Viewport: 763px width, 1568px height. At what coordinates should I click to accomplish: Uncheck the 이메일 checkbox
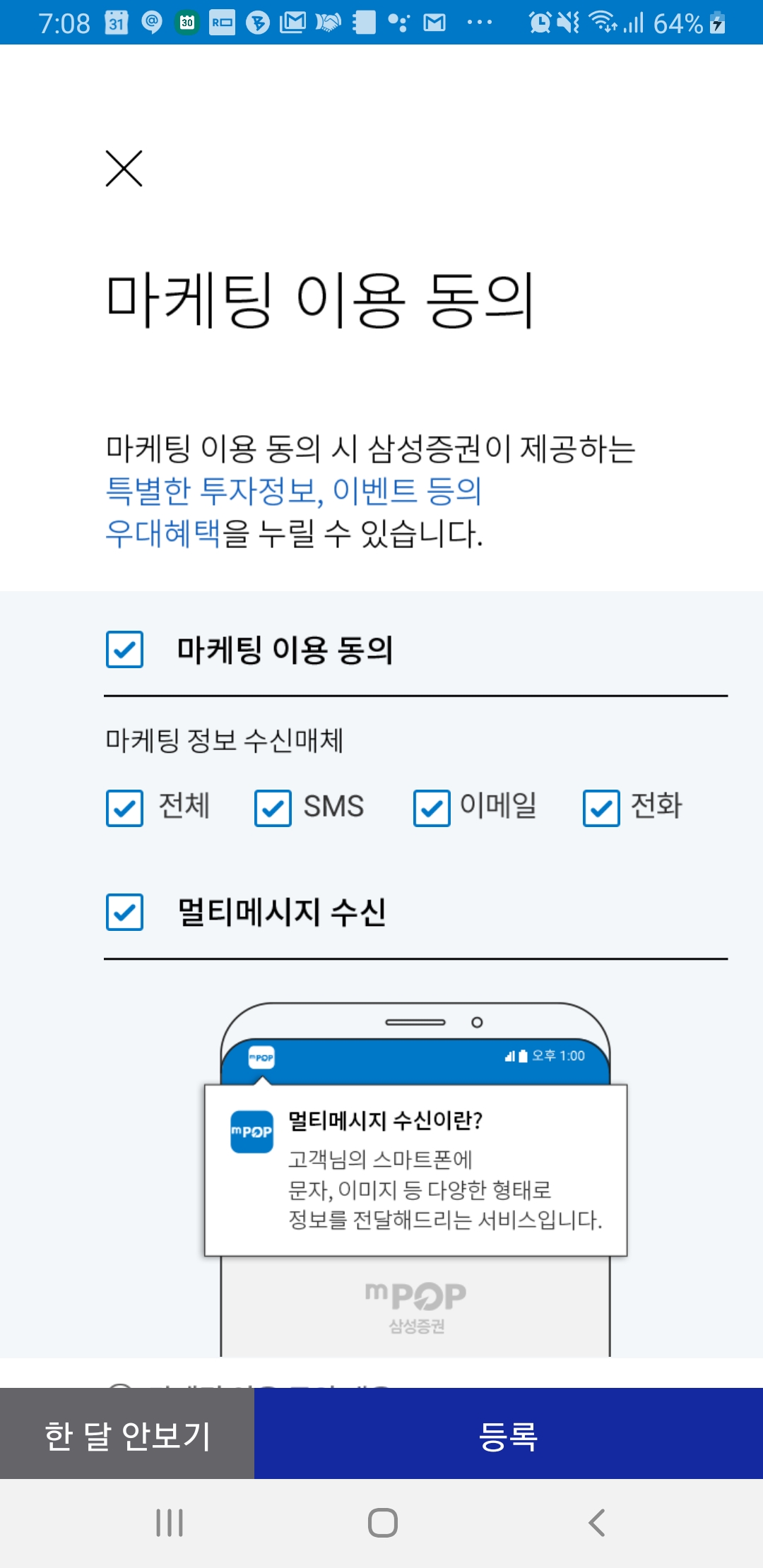point(432,808)
